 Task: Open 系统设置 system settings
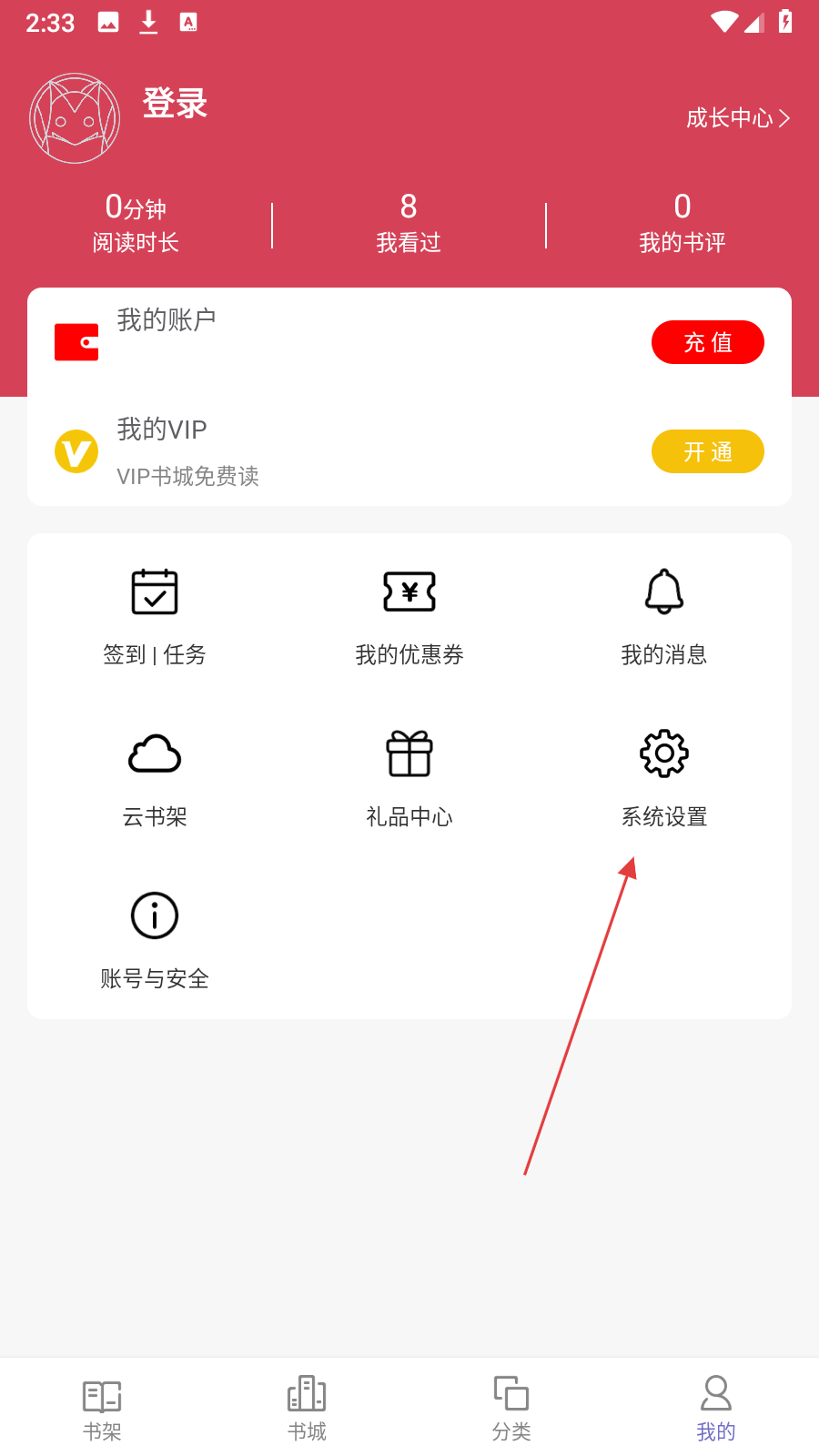664,777
